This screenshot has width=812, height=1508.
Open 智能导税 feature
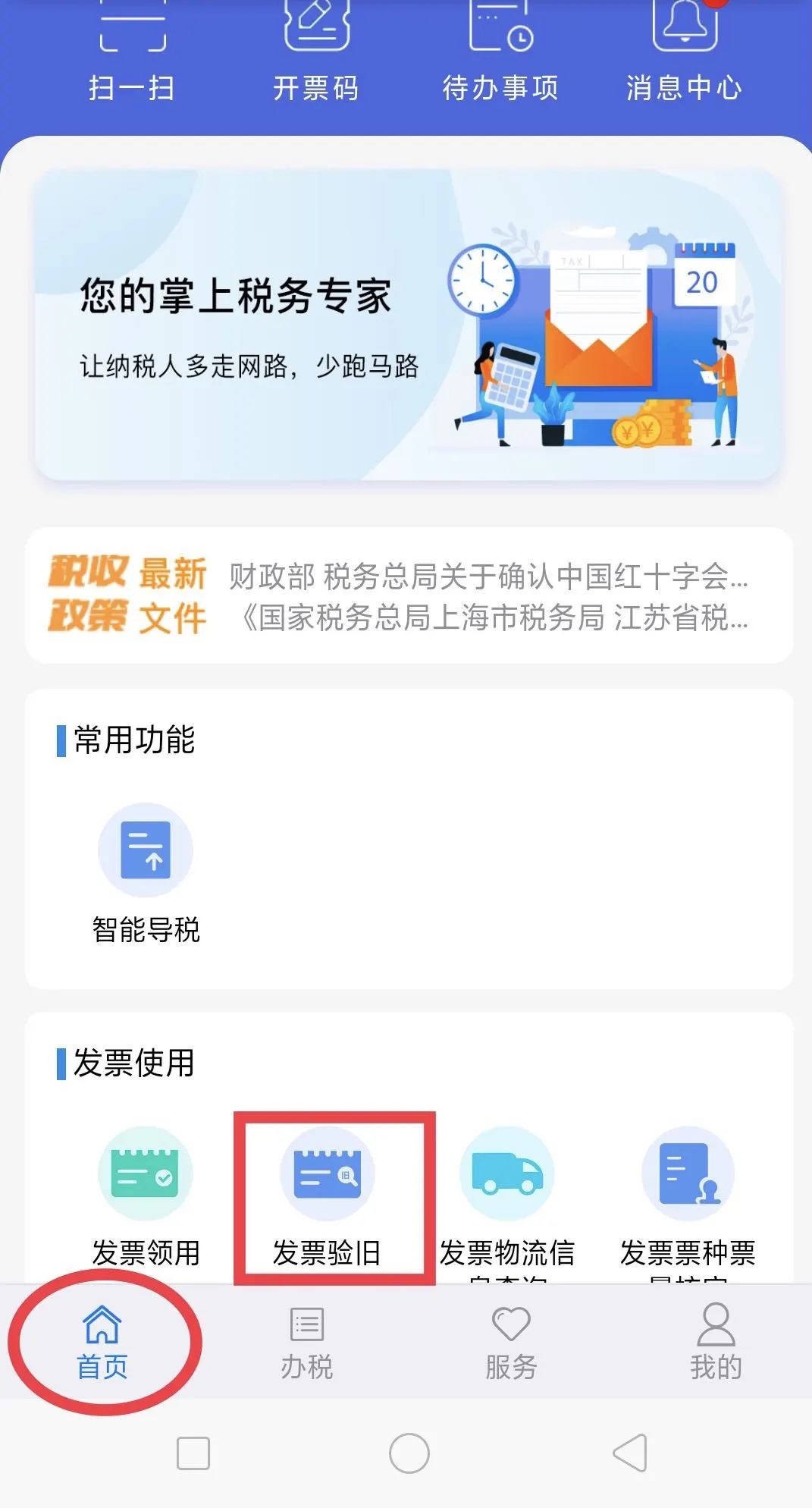(146, 874)
